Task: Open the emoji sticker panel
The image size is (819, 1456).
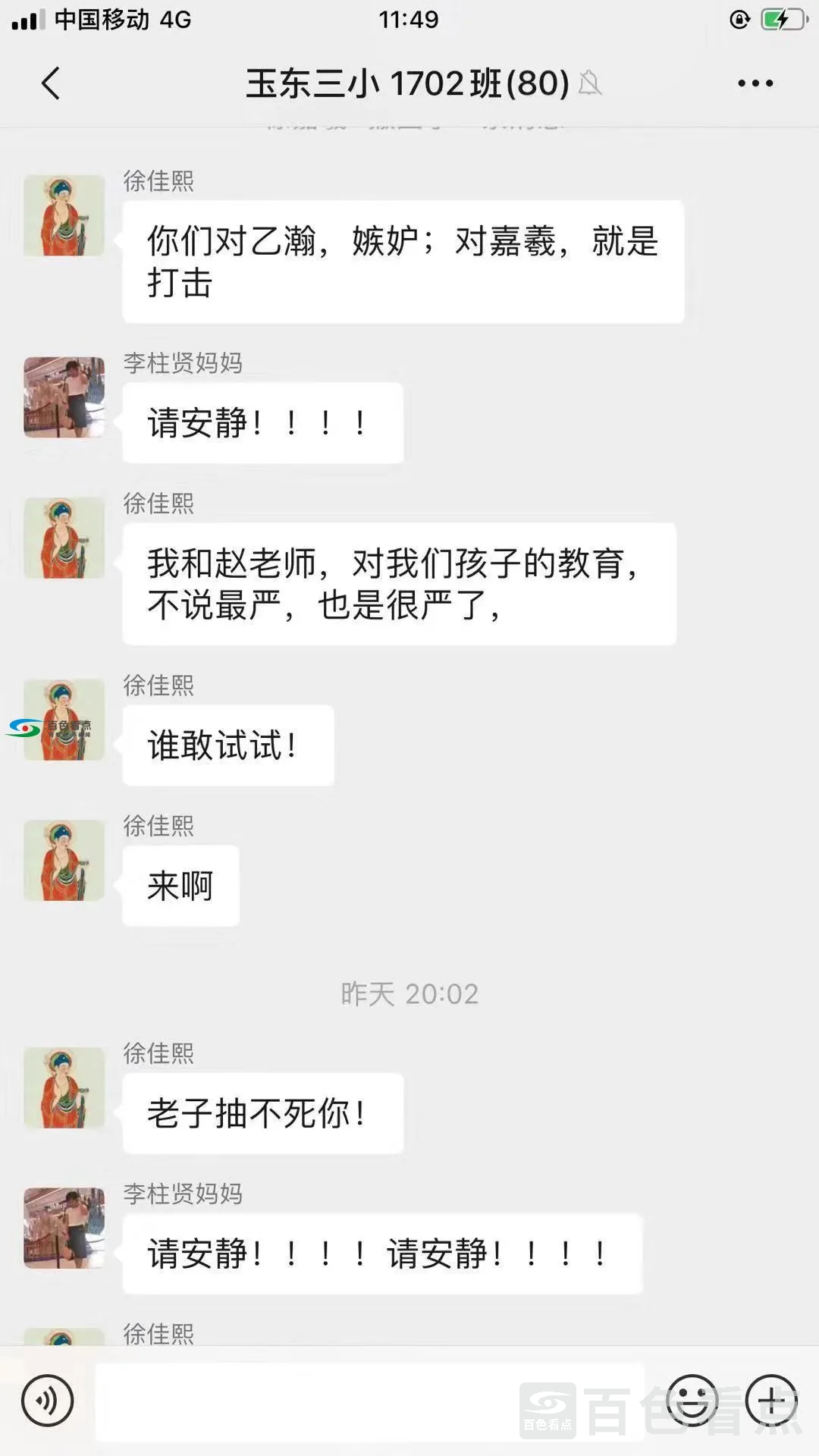Action: tap(692, 1401)
